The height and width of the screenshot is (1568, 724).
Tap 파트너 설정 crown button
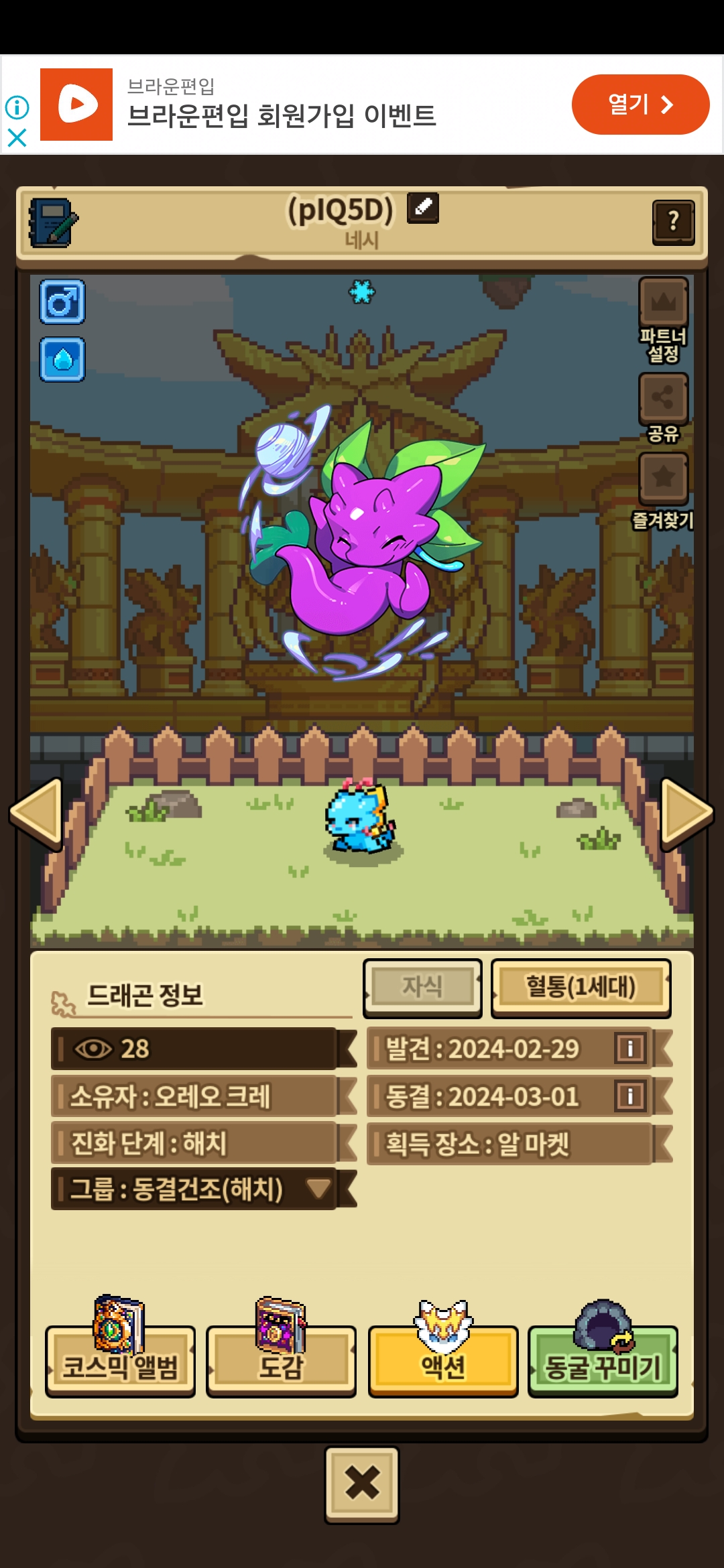point(663,304)
